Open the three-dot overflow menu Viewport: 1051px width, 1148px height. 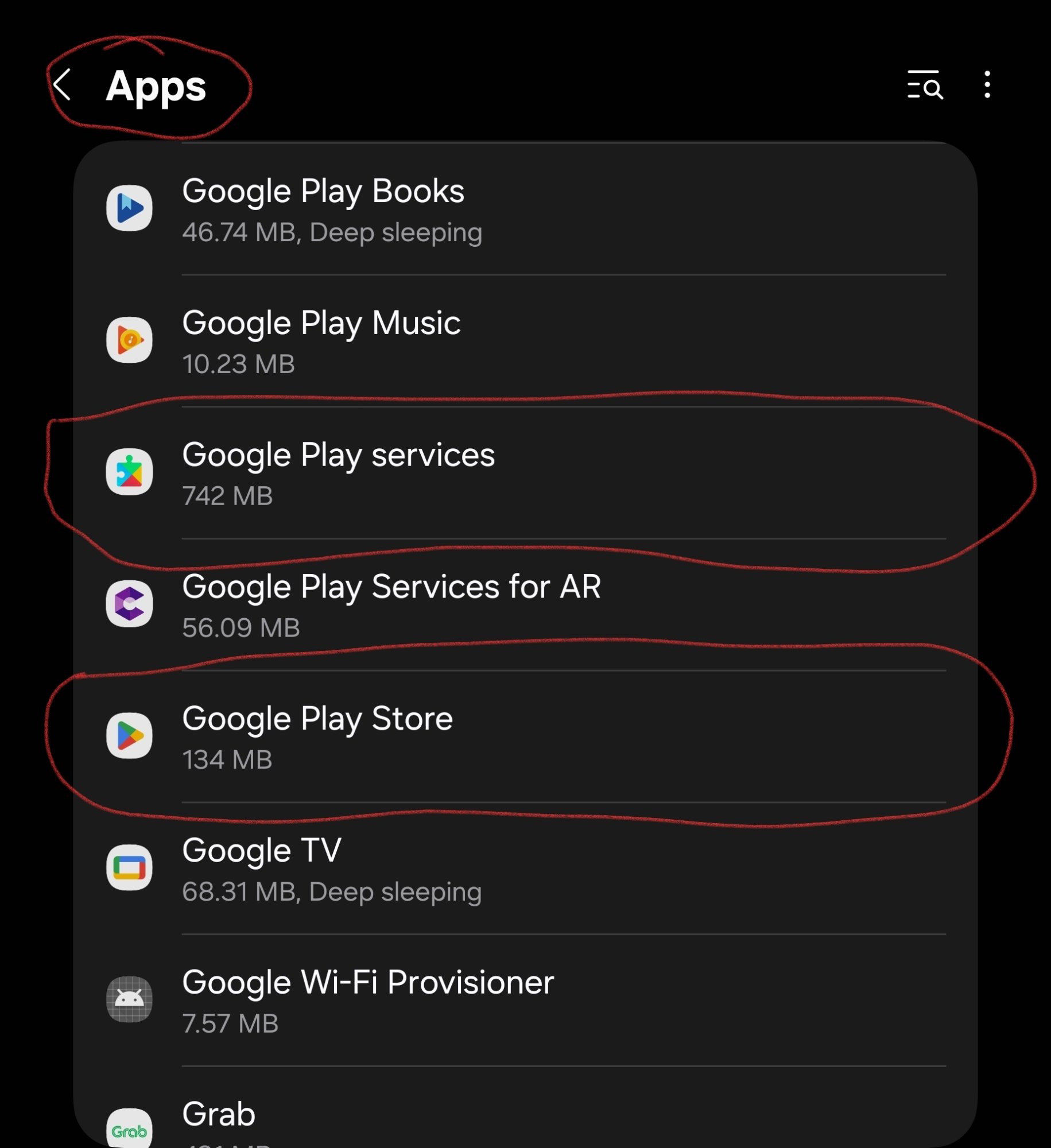[x=987, y=85]
